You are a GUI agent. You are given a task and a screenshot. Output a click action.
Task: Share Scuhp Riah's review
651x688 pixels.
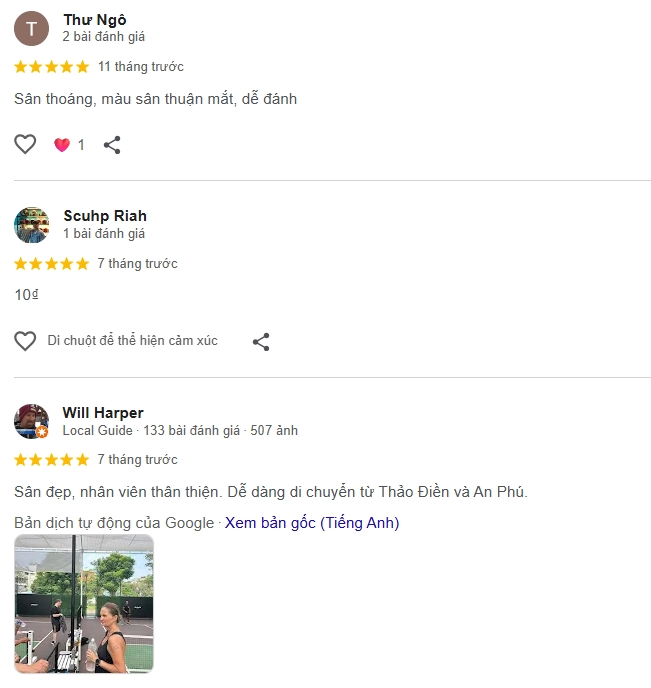click(261, 342)
